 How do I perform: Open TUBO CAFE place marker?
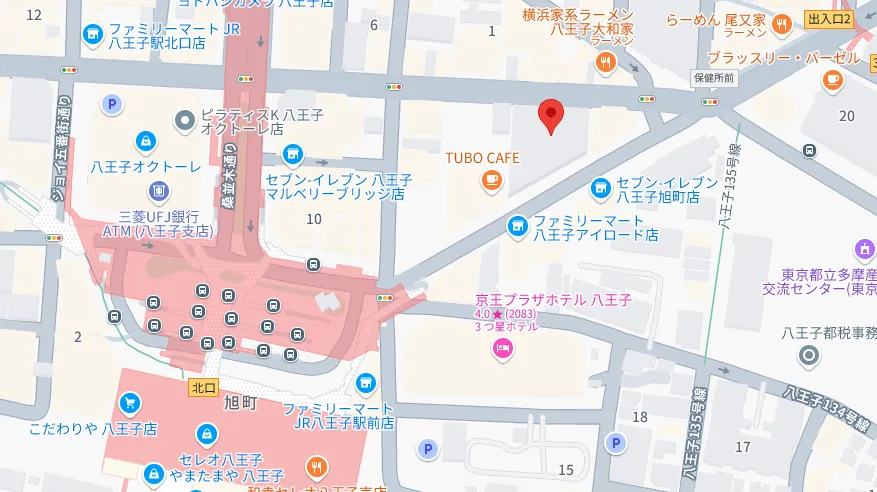tap(490, 180)
